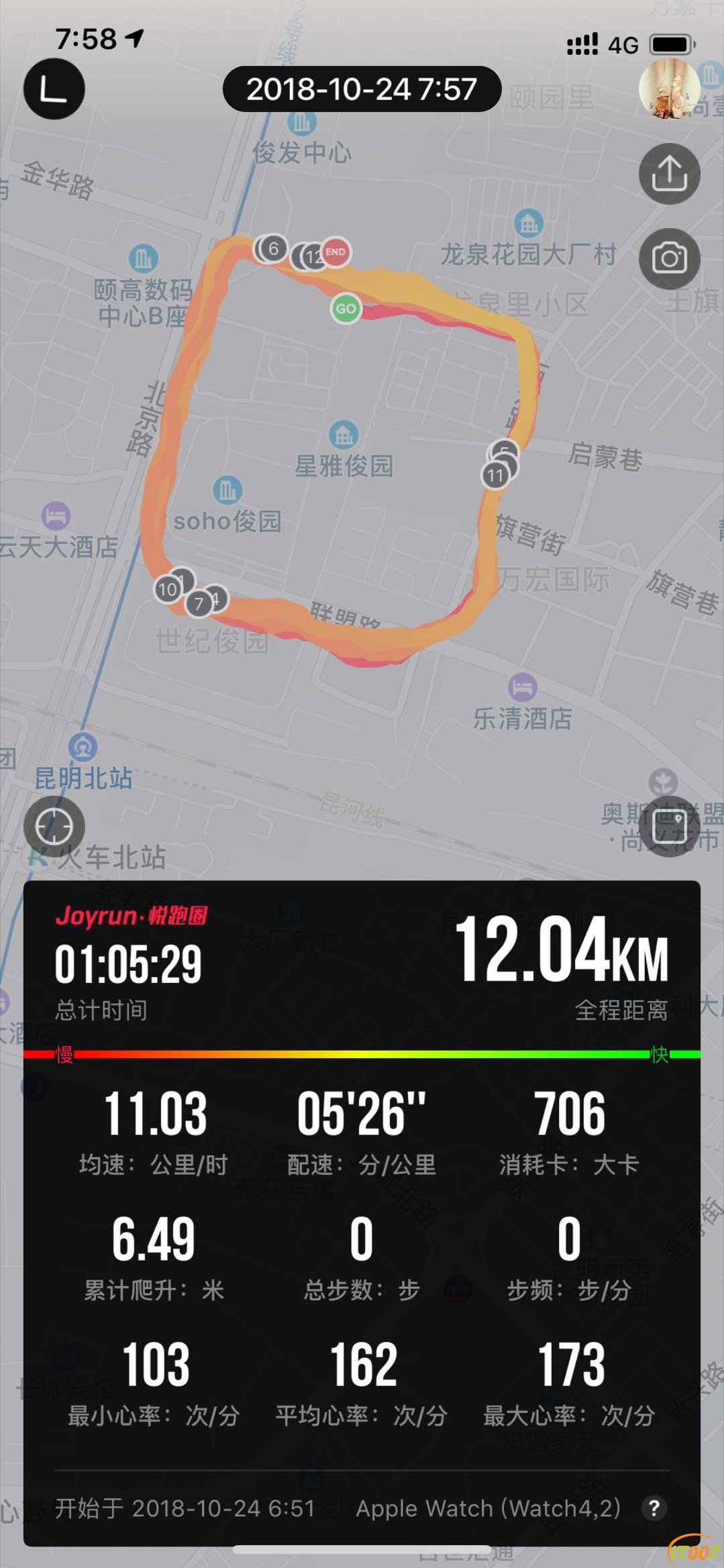Viewport: 724px width, 1568px height.
Task: Tap the END marker on the route
Action: coord(335,252)
